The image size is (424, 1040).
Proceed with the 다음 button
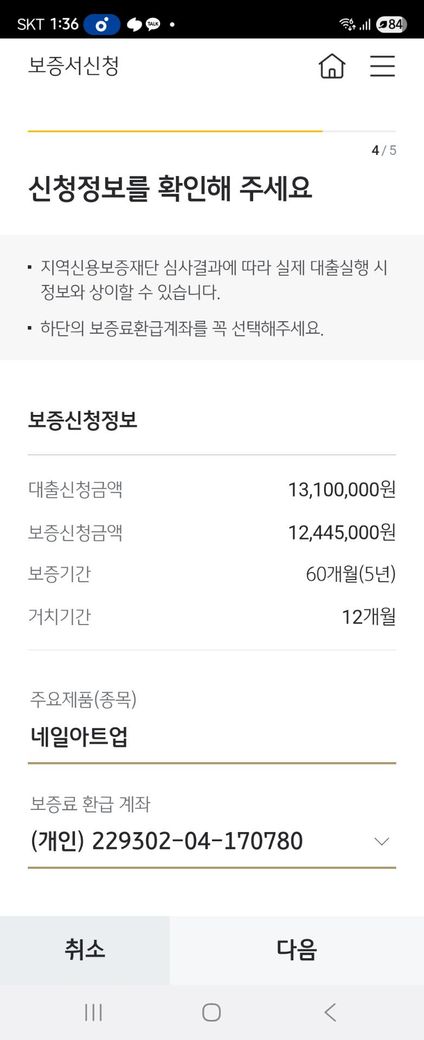coord(297,950)
